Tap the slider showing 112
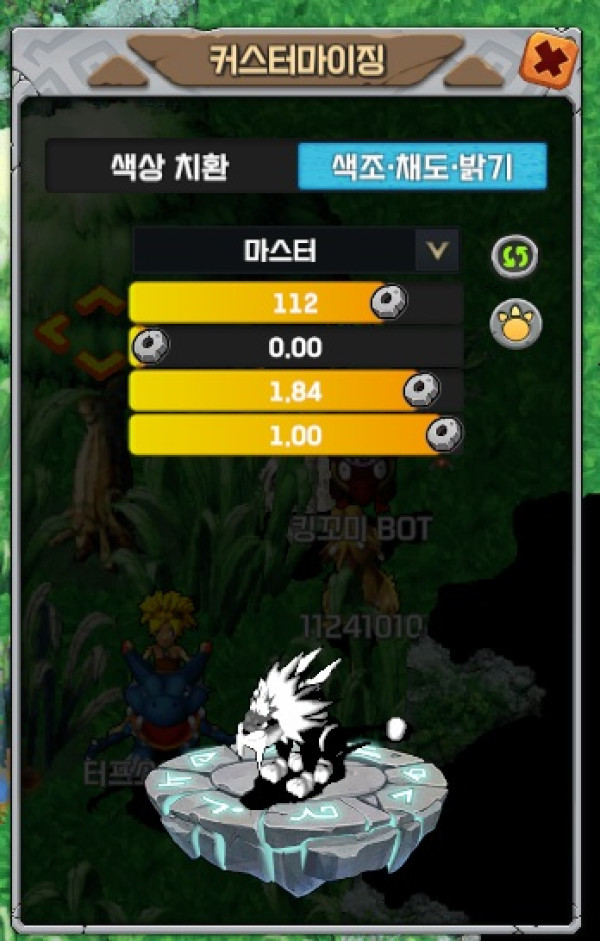Image resolution: width=600 pixels, height=941 pixels. click(x=296, y=303)
